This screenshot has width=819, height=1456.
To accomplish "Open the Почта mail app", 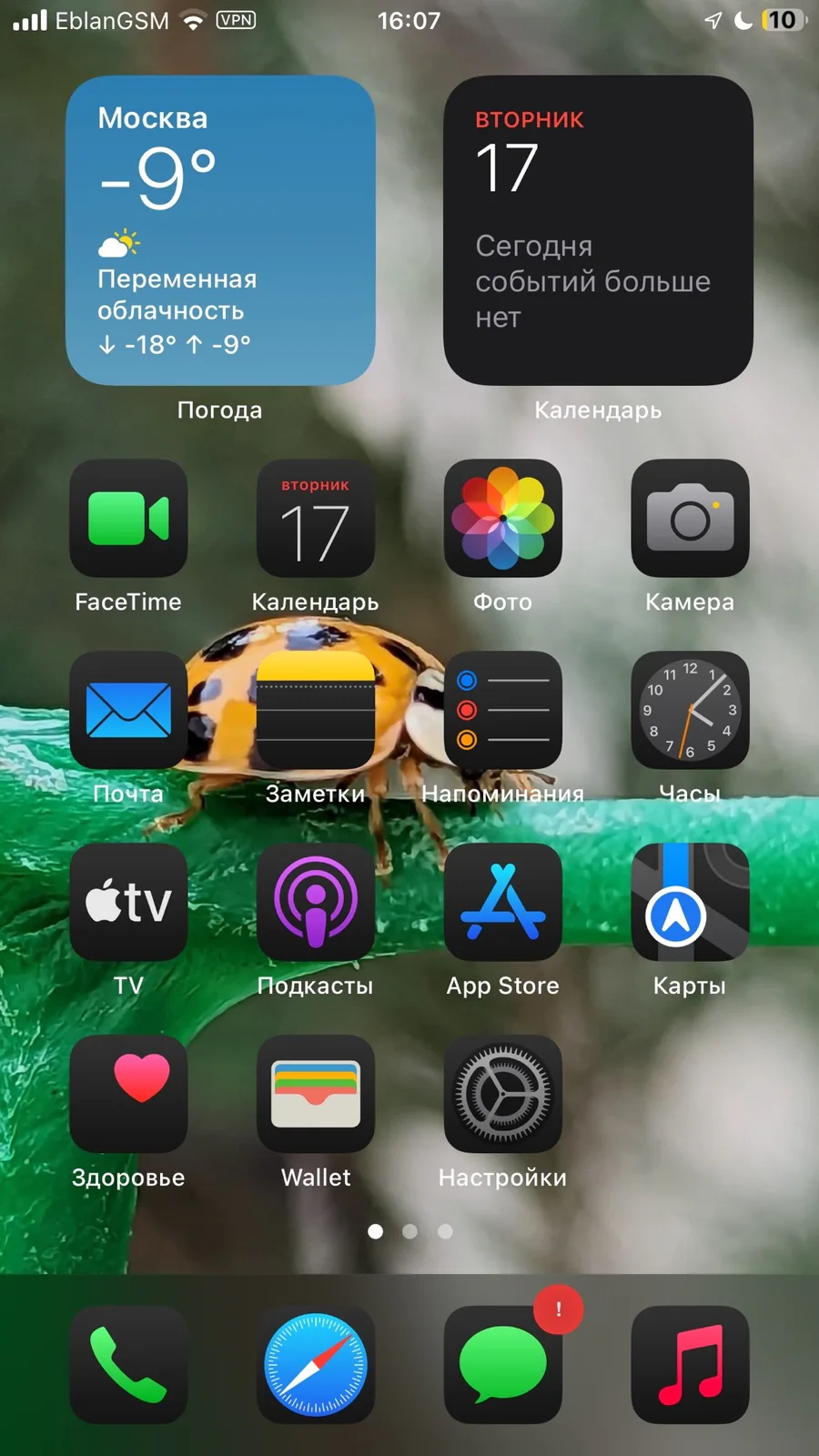I will coord(128,710).
